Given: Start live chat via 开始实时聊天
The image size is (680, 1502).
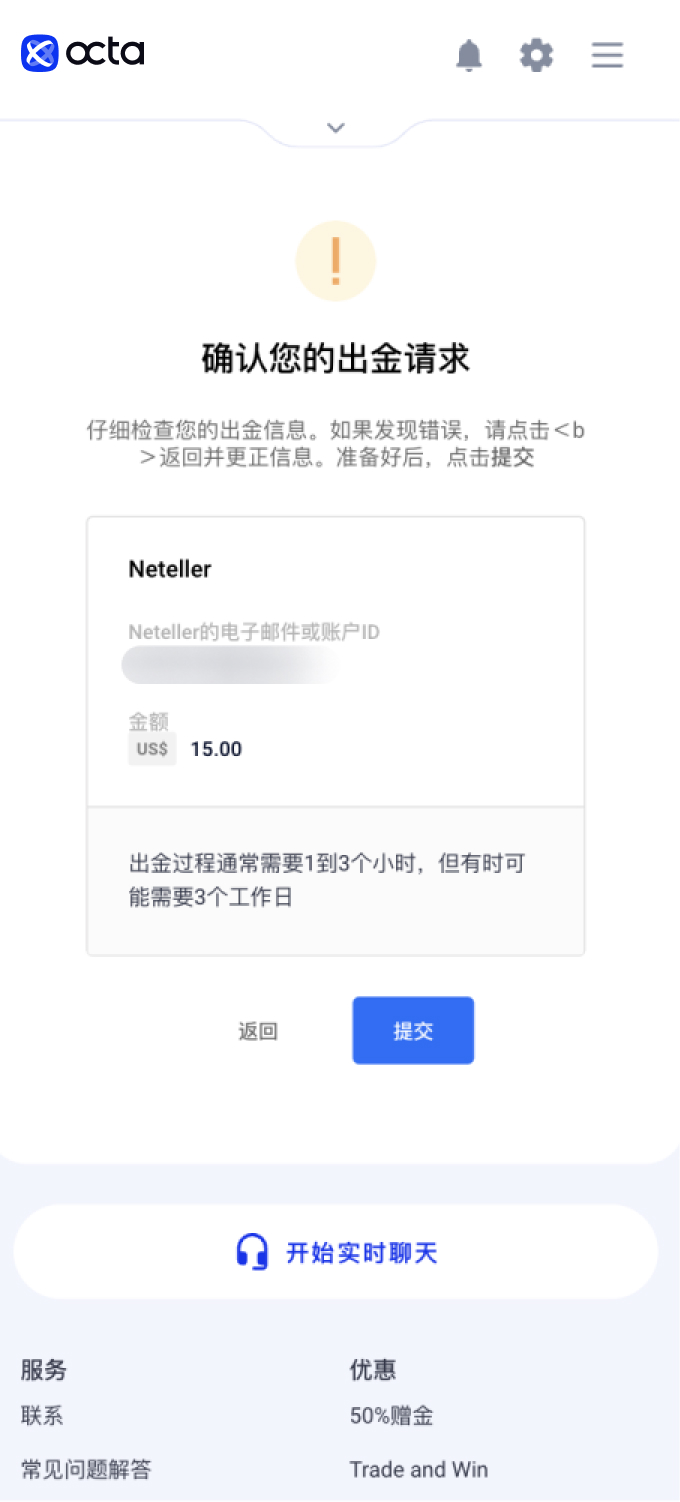Looking at the screenshot, I should point(336,1251).
